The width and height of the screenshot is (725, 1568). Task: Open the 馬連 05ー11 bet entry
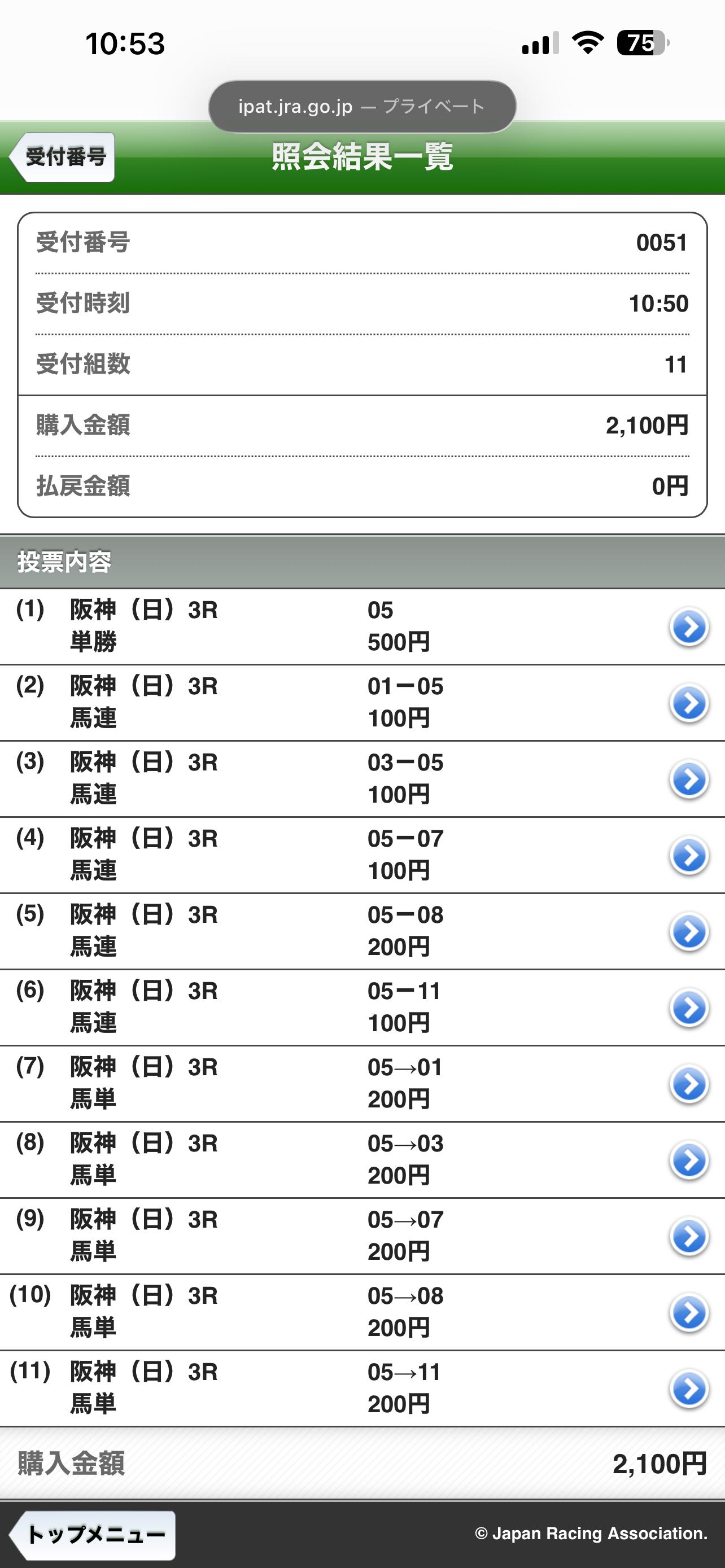[x=688, y=1008]
